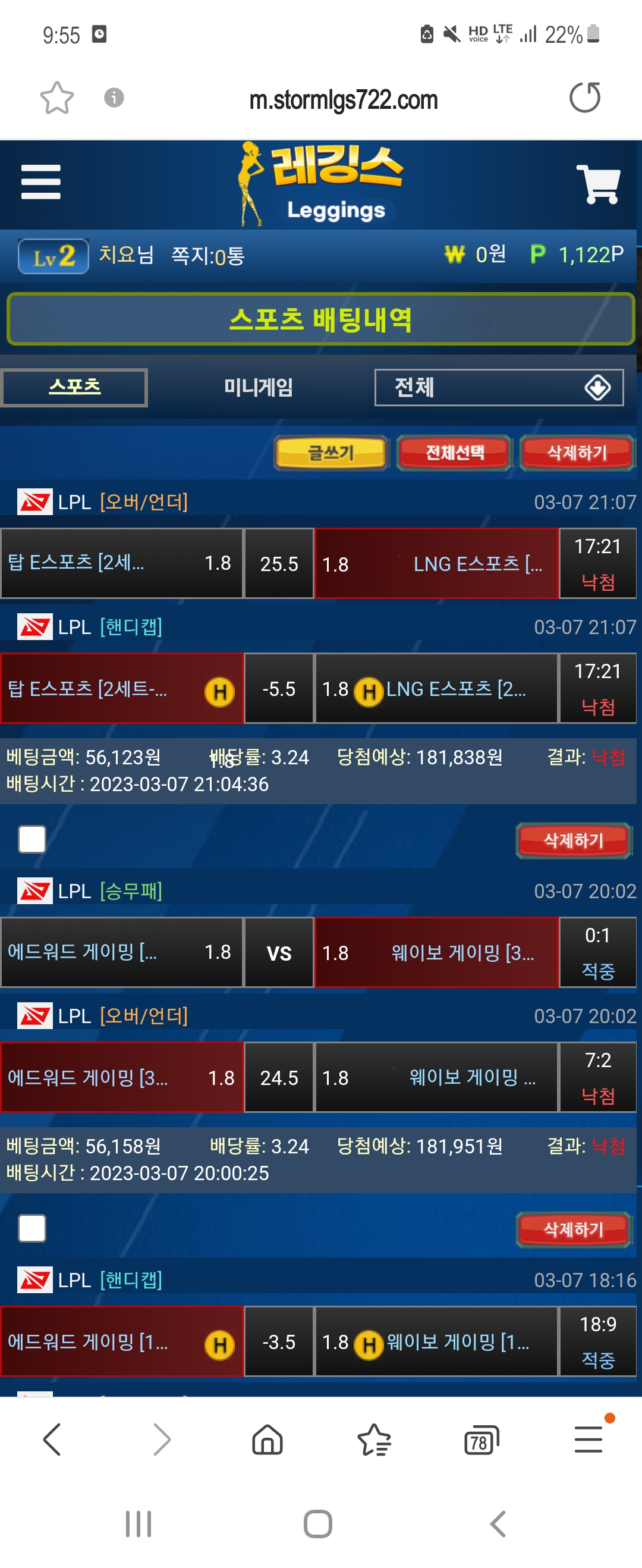Open the hamburger menu

click(x=41, y=181)
